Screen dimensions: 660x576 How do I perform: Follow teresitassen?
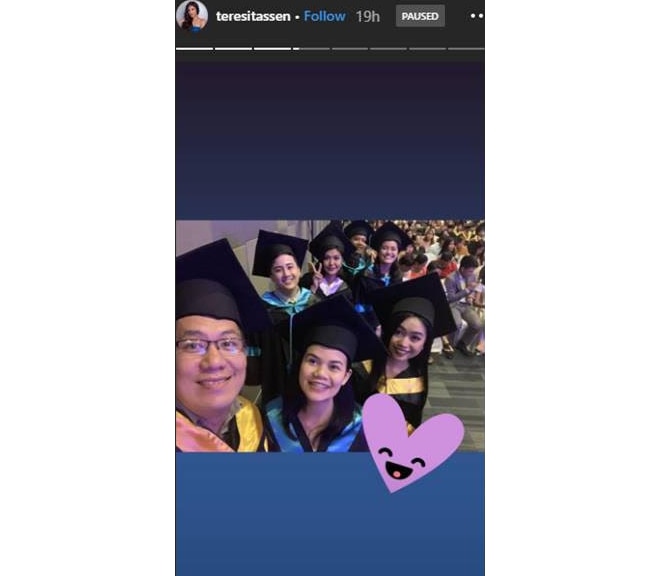(324, 16)
